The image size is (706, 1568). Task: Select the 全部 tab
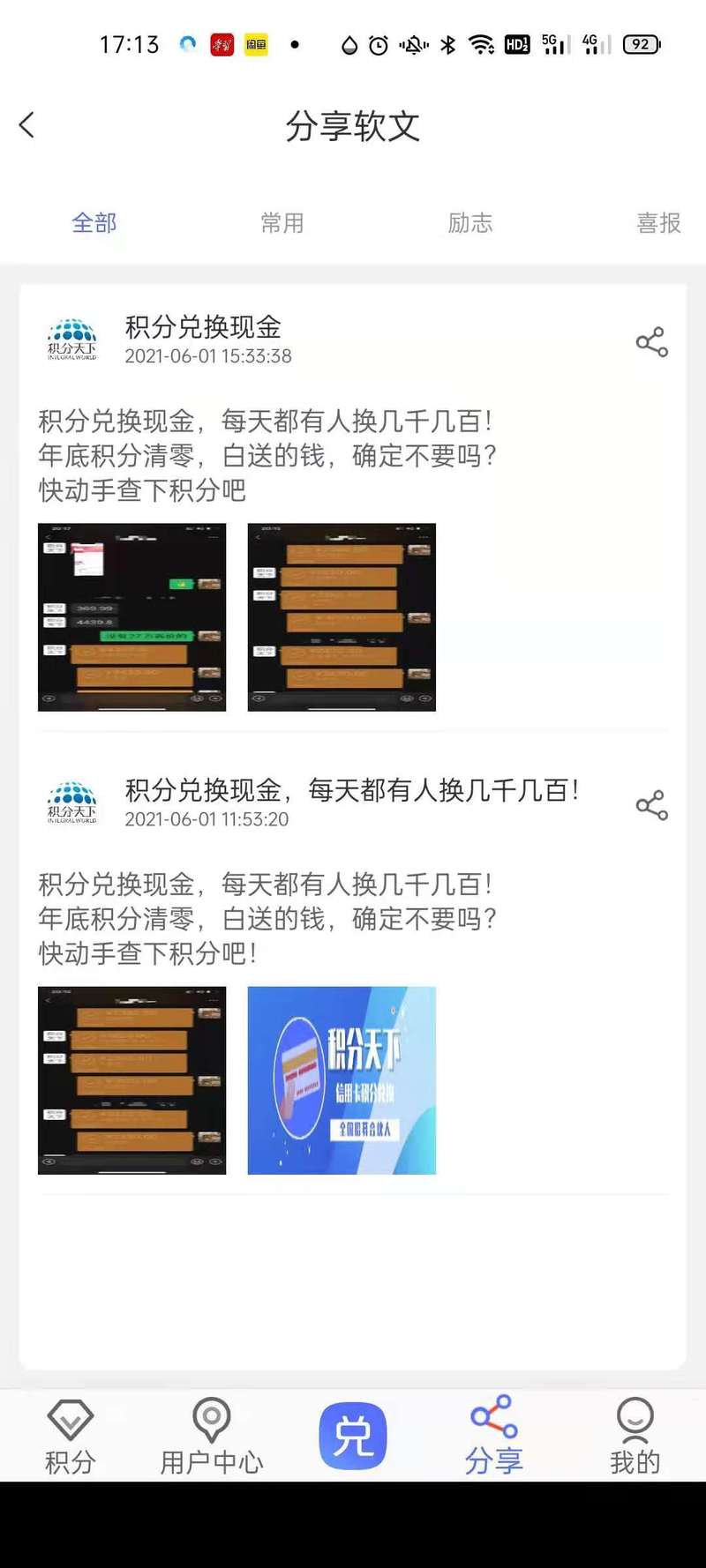click(x=94, y=223)
